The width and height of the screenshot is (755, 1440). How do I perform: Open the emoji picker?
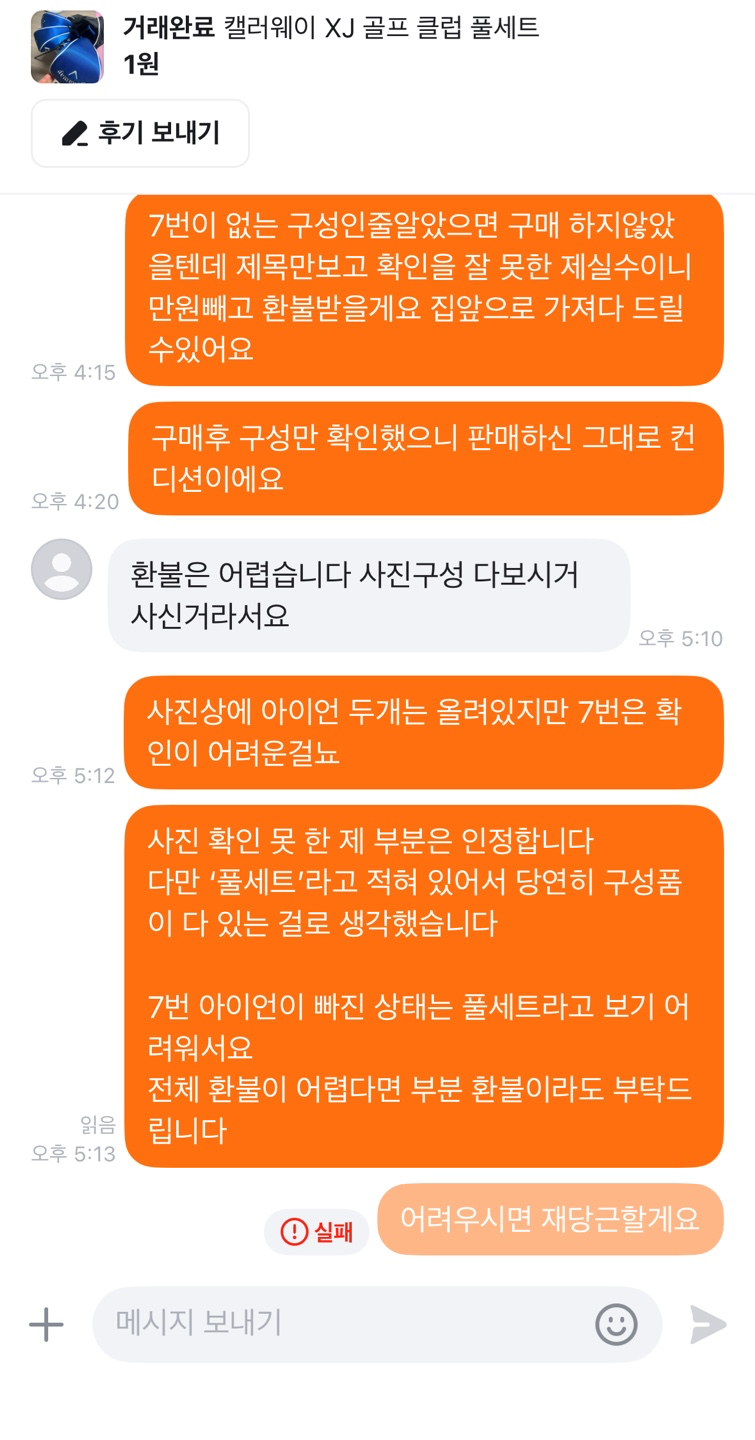(x=616, y=1324)
